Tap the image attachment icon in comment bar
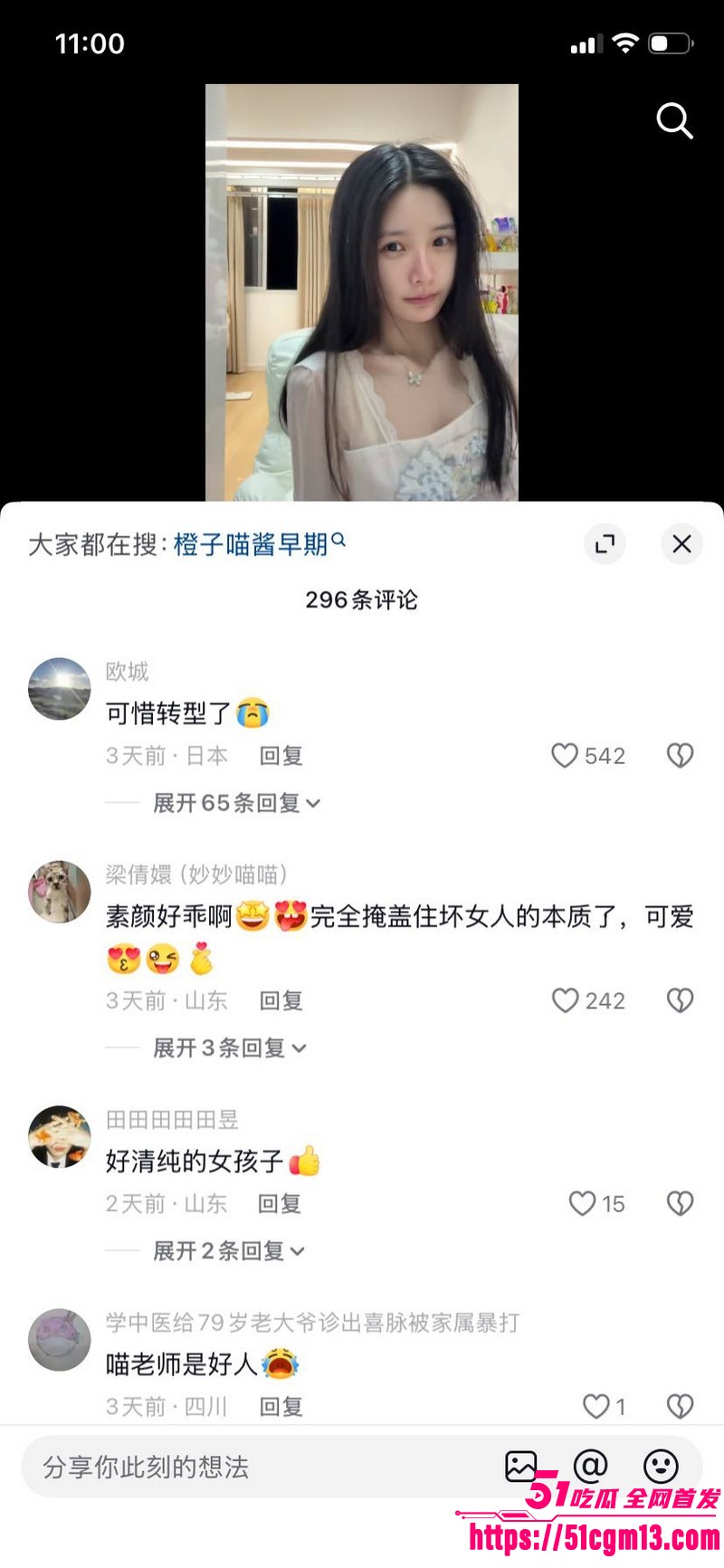The height and width of the screenshot is (1568, 724). tap(520, 1467)
